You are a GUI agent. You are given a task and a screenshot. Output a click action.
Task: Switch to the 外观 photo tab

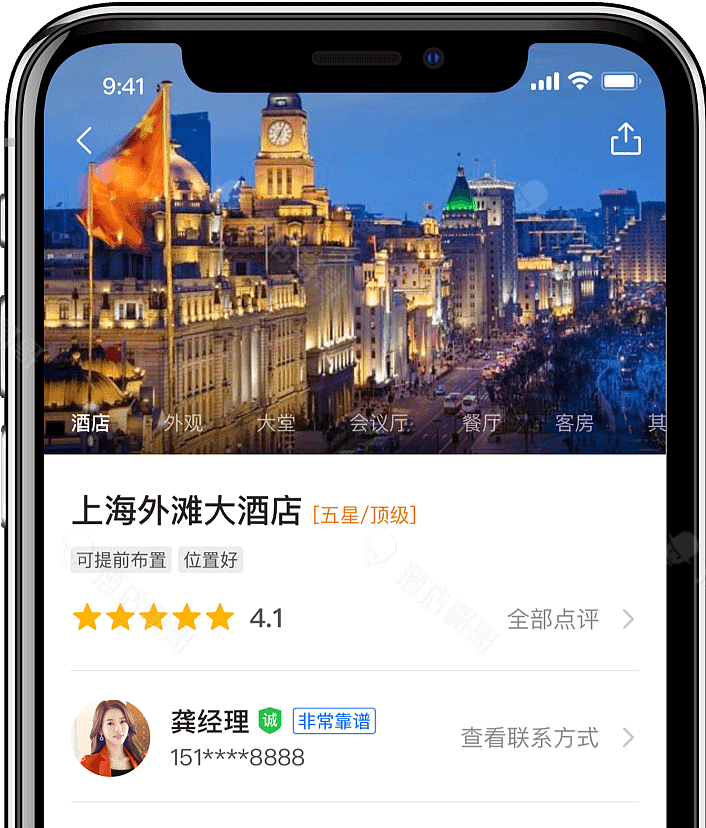click(183, 423)
